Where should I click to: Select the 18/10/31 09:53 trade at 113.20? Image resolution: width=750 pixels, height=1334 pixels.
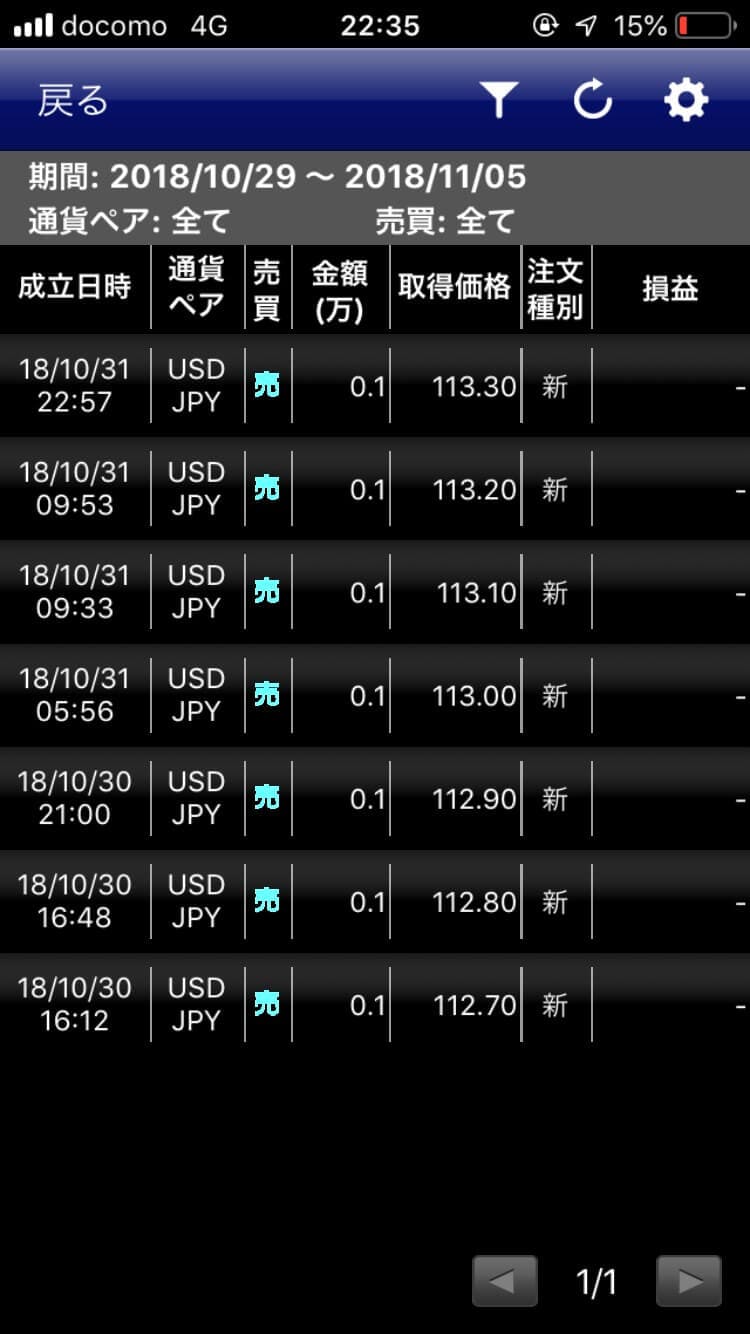(375, 488)
